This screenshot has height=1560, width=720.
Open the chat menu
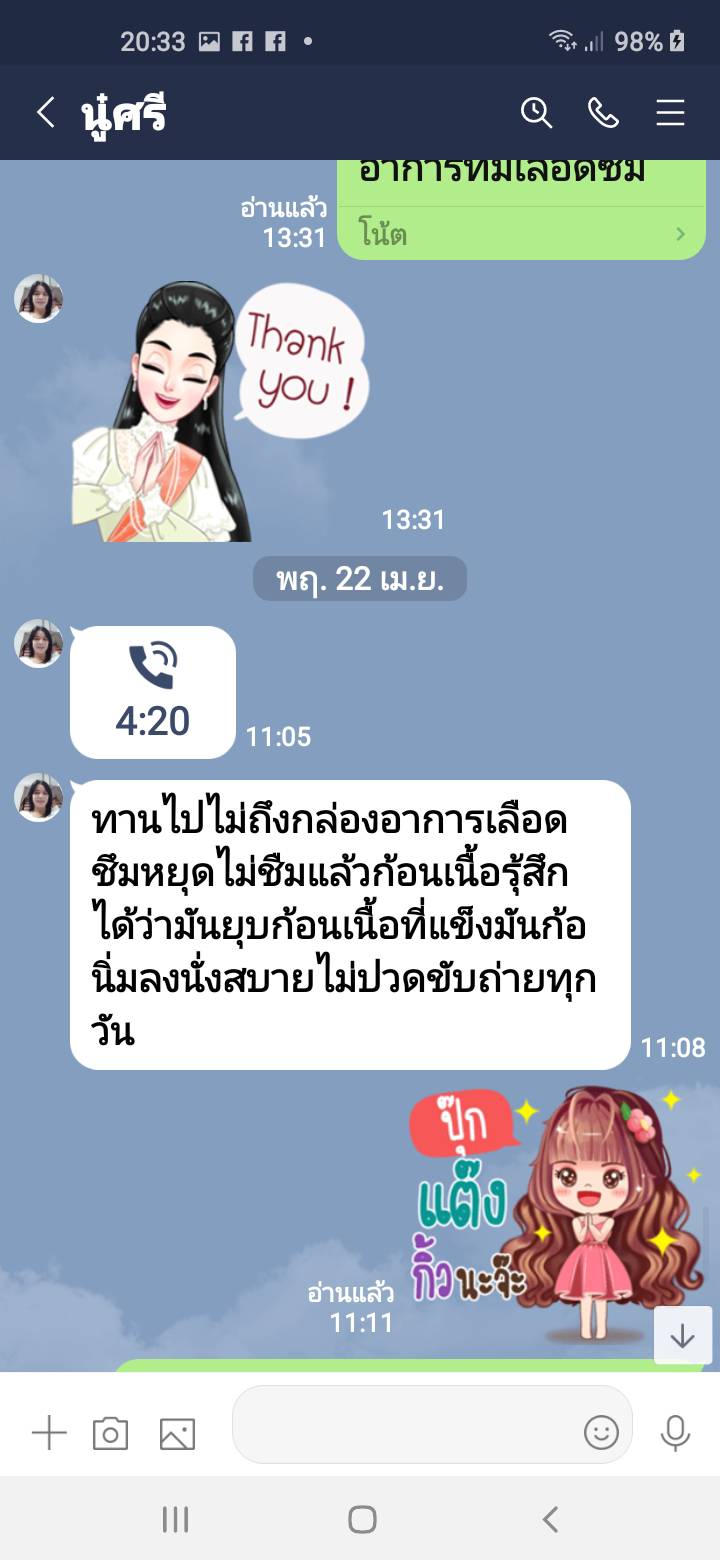pyautogui.click(x=670, y=113)
